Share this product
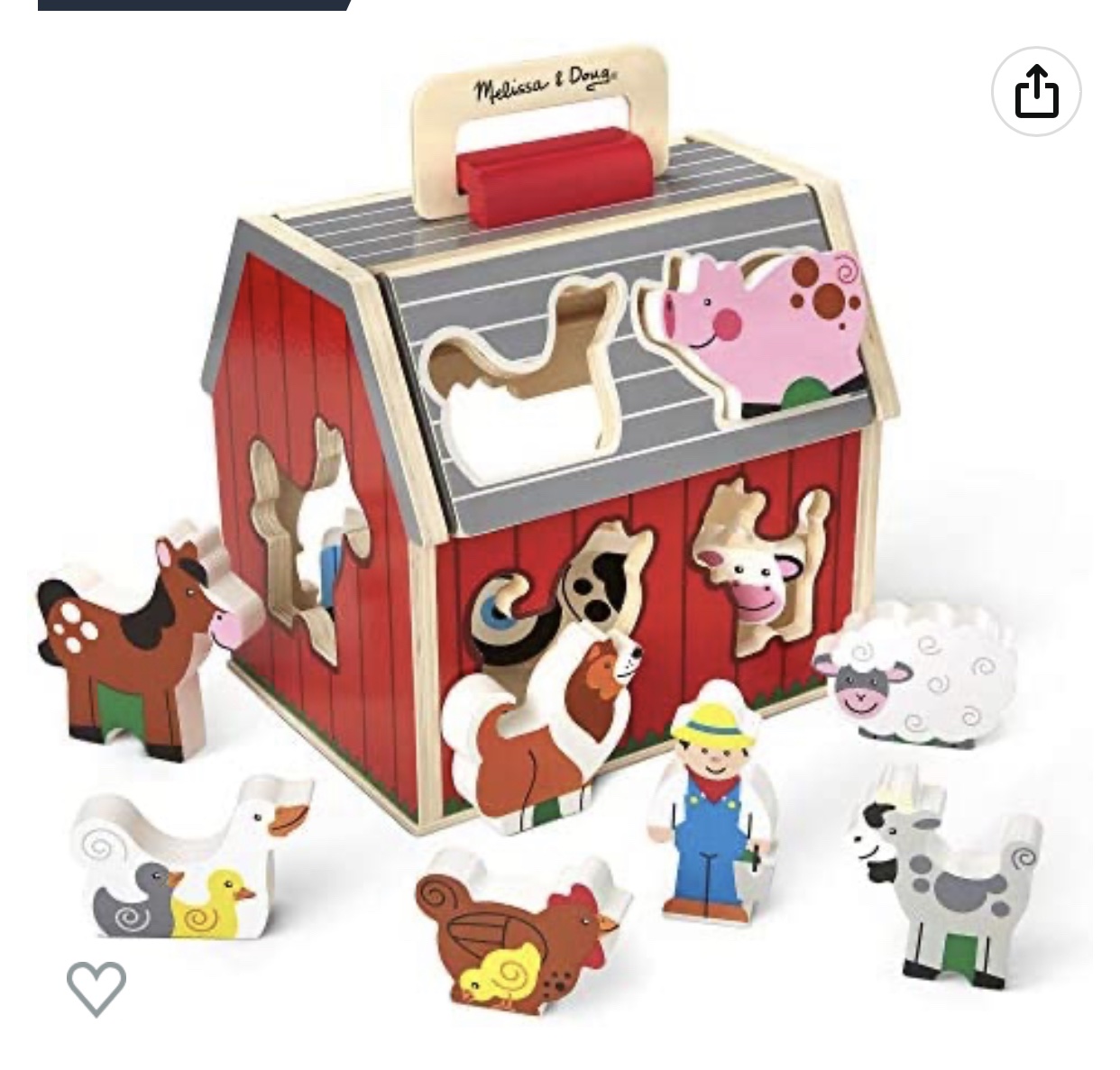 (x=1036, y=91)
